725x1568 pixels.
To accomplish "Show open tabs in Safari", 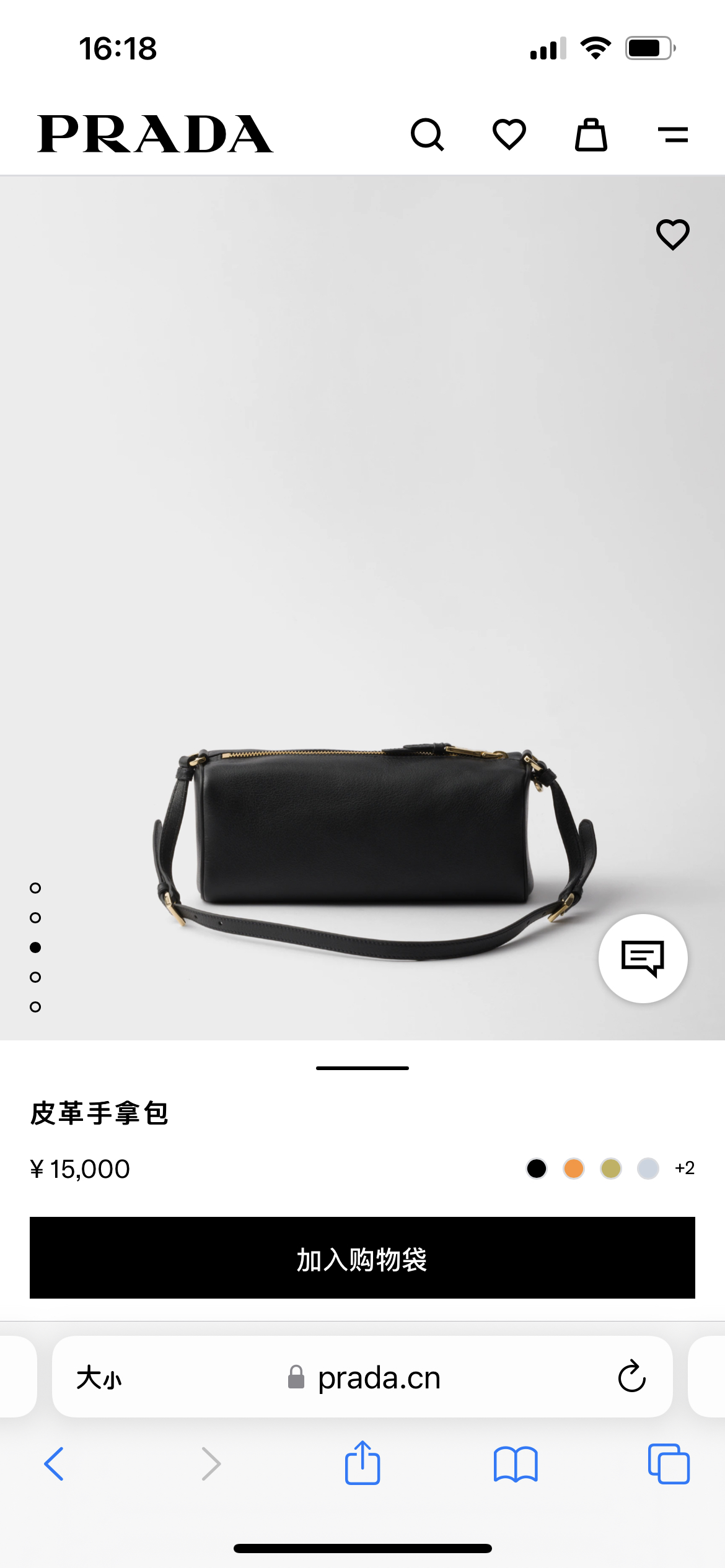I will coord(669,1464).
